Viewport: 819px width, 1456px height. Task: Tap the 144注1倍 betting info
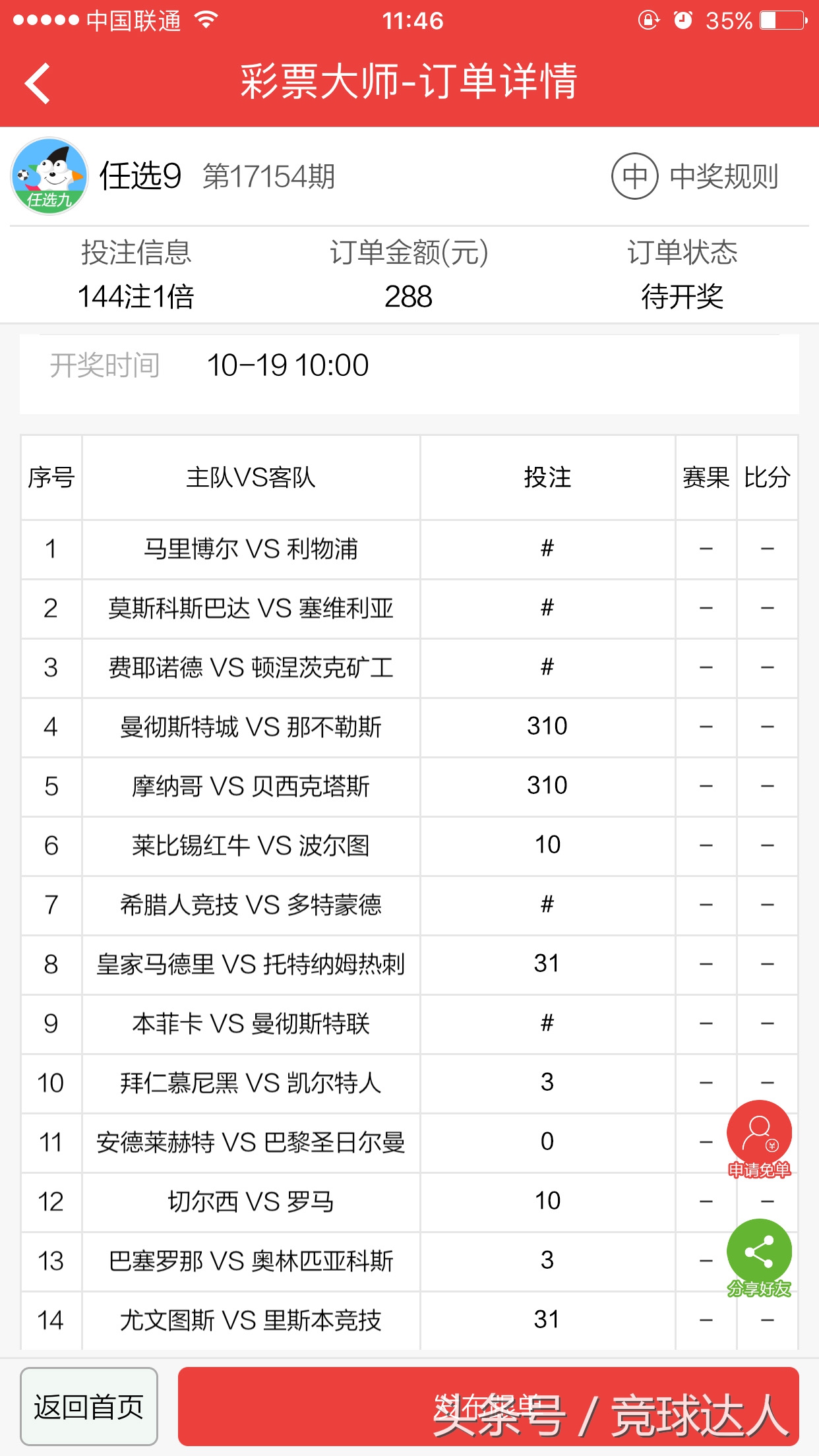(x=137, y=297)
